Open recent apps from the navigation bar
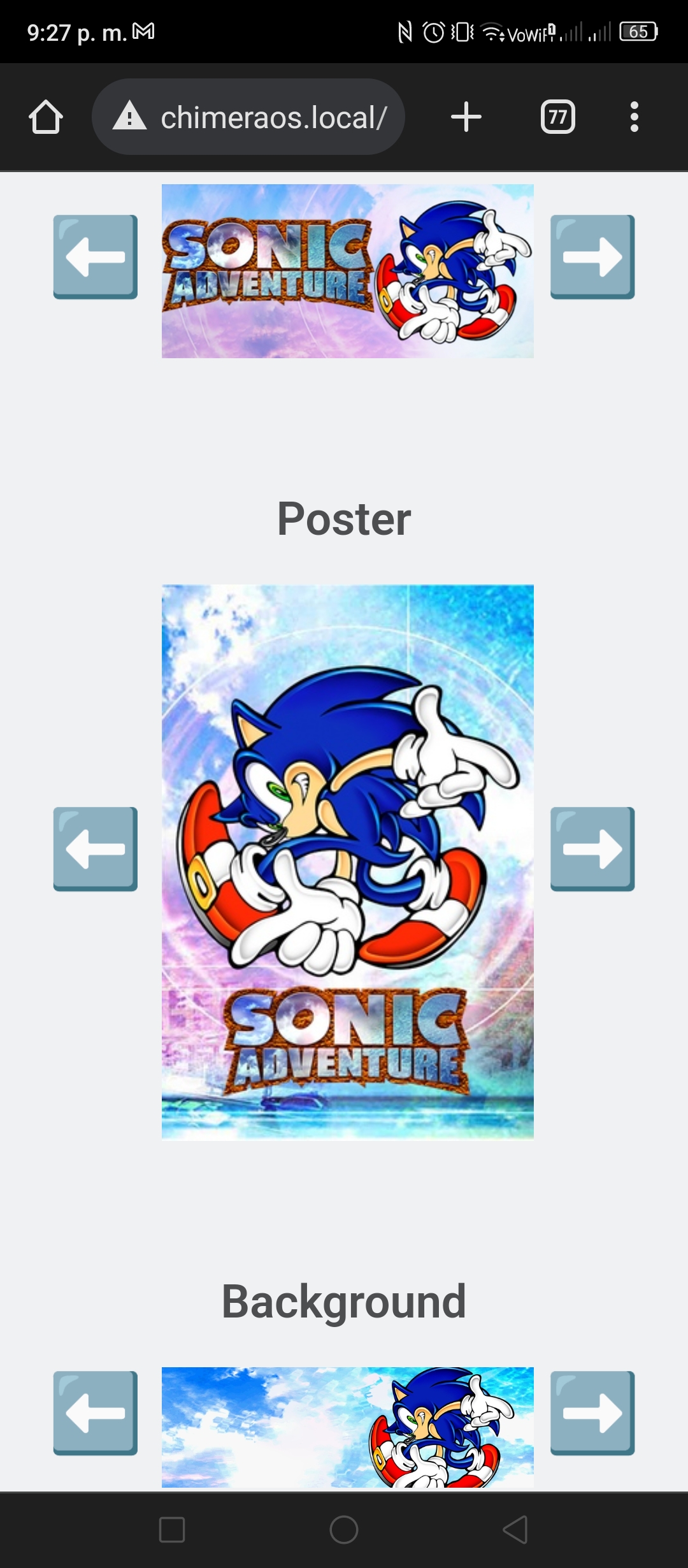Viewport: 688px width, 1568px height. click(172, 1529)
